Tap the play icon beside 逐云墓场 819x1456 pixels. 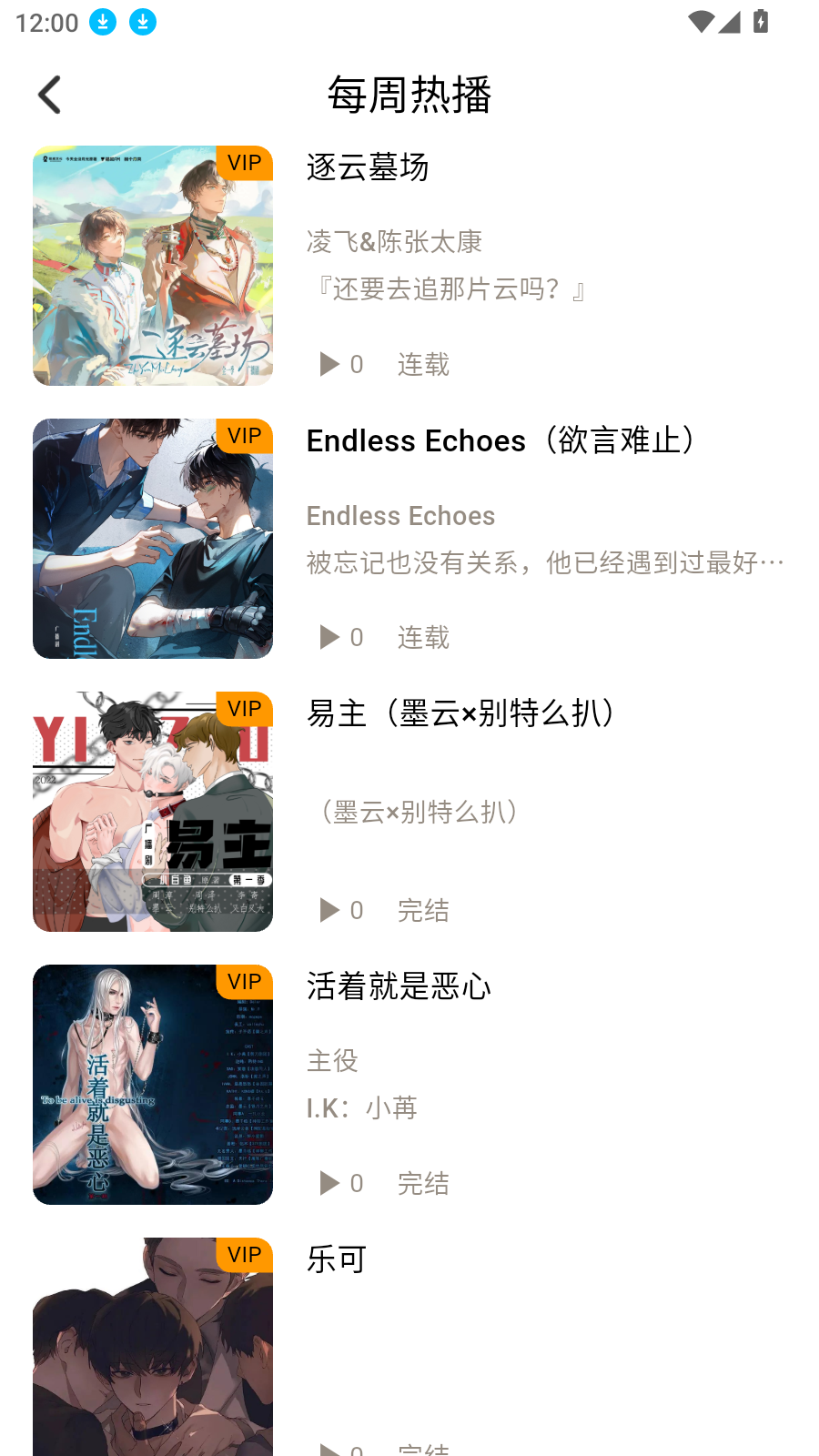[x=328, y=364]
